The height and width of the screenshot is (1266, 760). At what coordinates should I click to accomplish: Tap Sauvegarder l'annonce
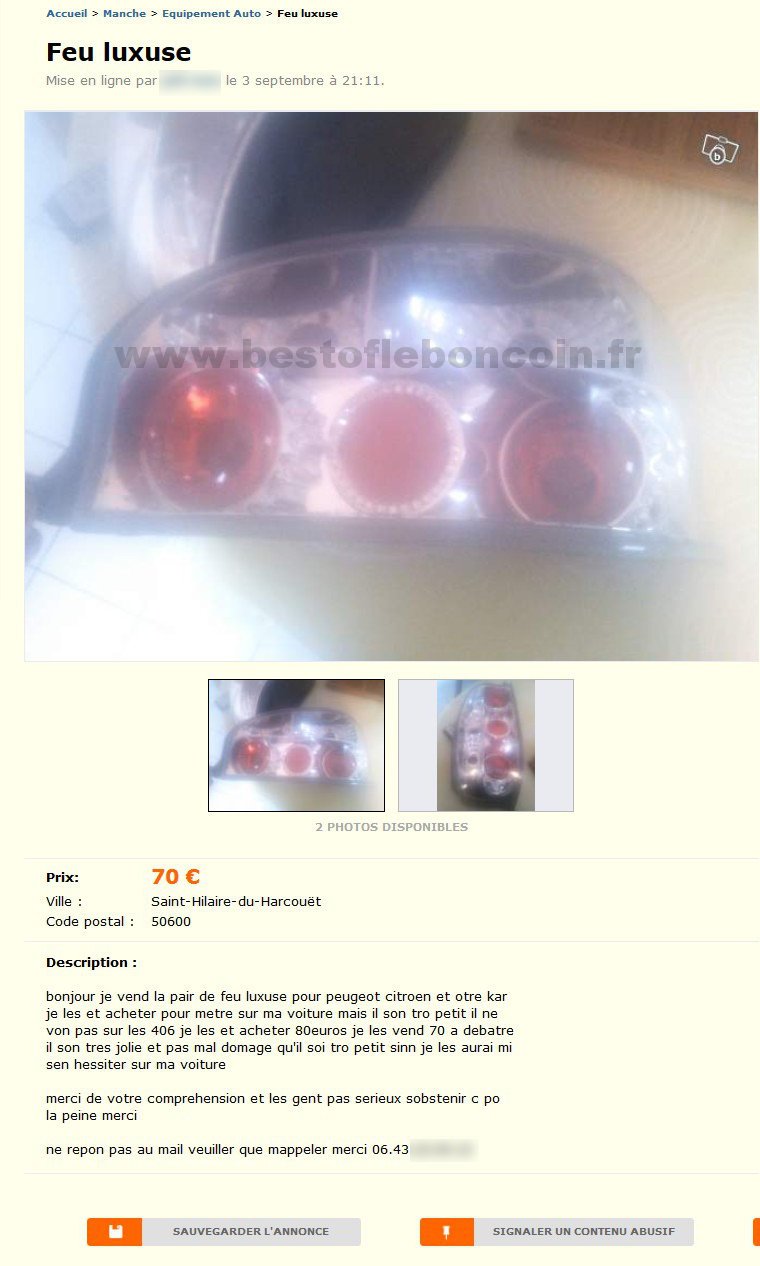[224, 1231]
